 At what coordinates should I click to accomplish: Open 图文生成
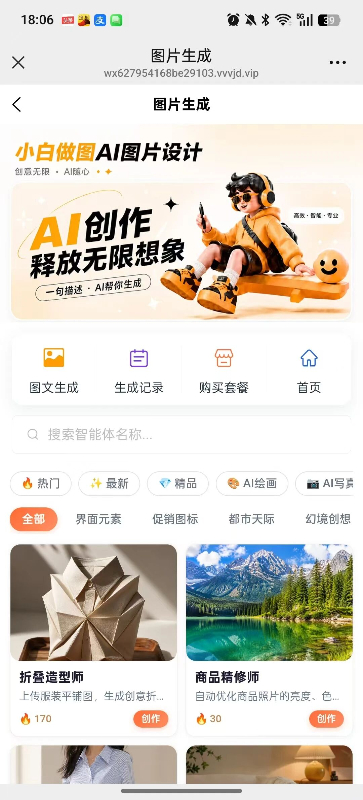tap(54, 371)
